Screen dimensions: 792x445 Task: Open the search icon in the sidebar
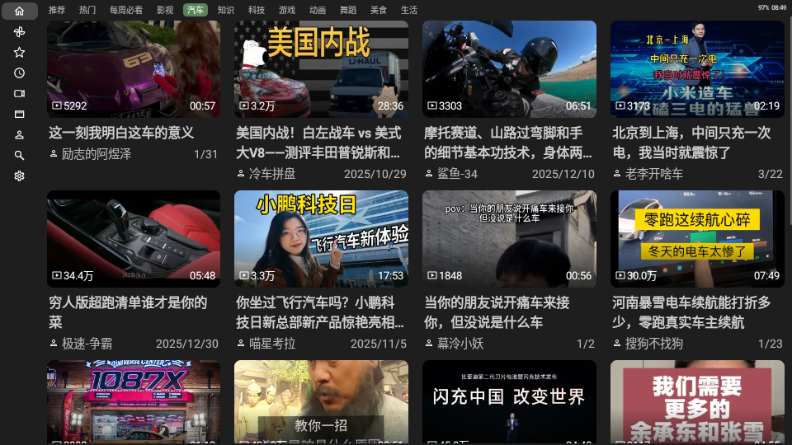pos(19,155)
